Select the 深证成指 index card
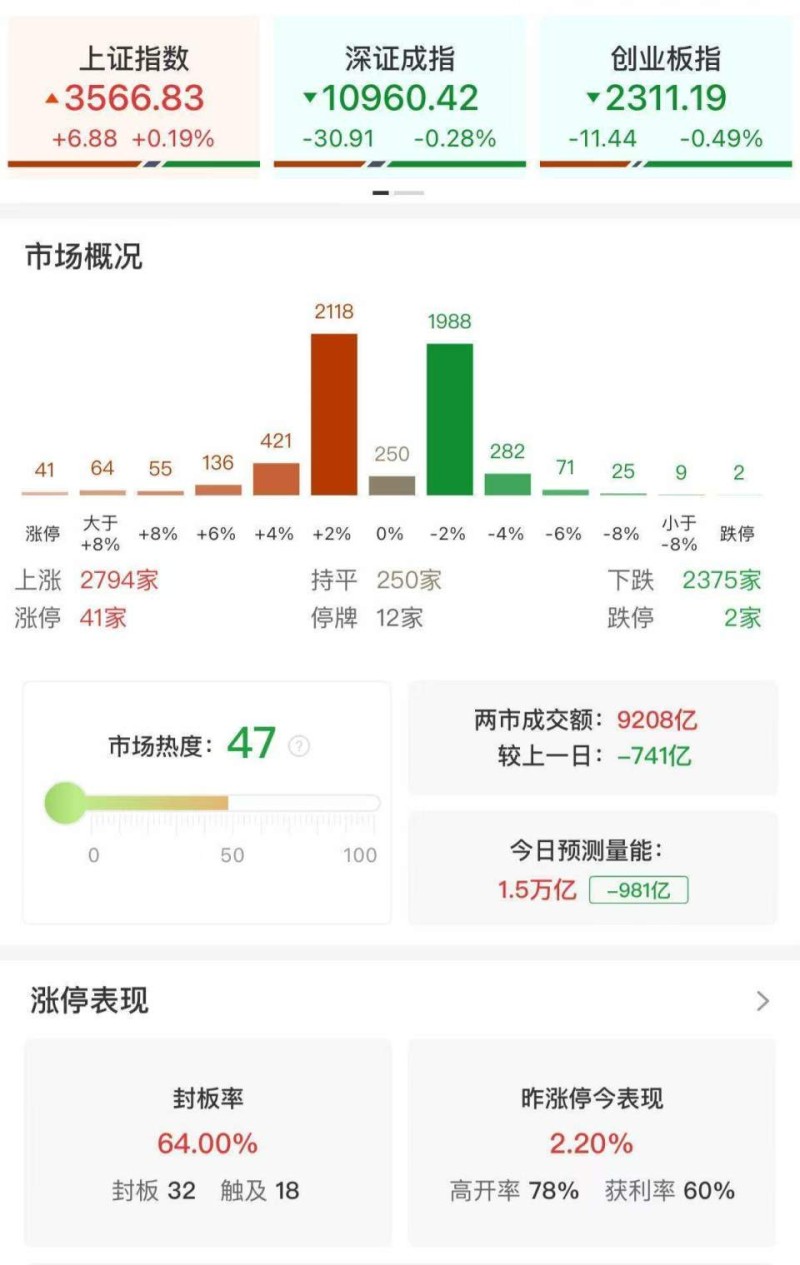This screenshot has height=1265, width=800. (x=398, y=90)
